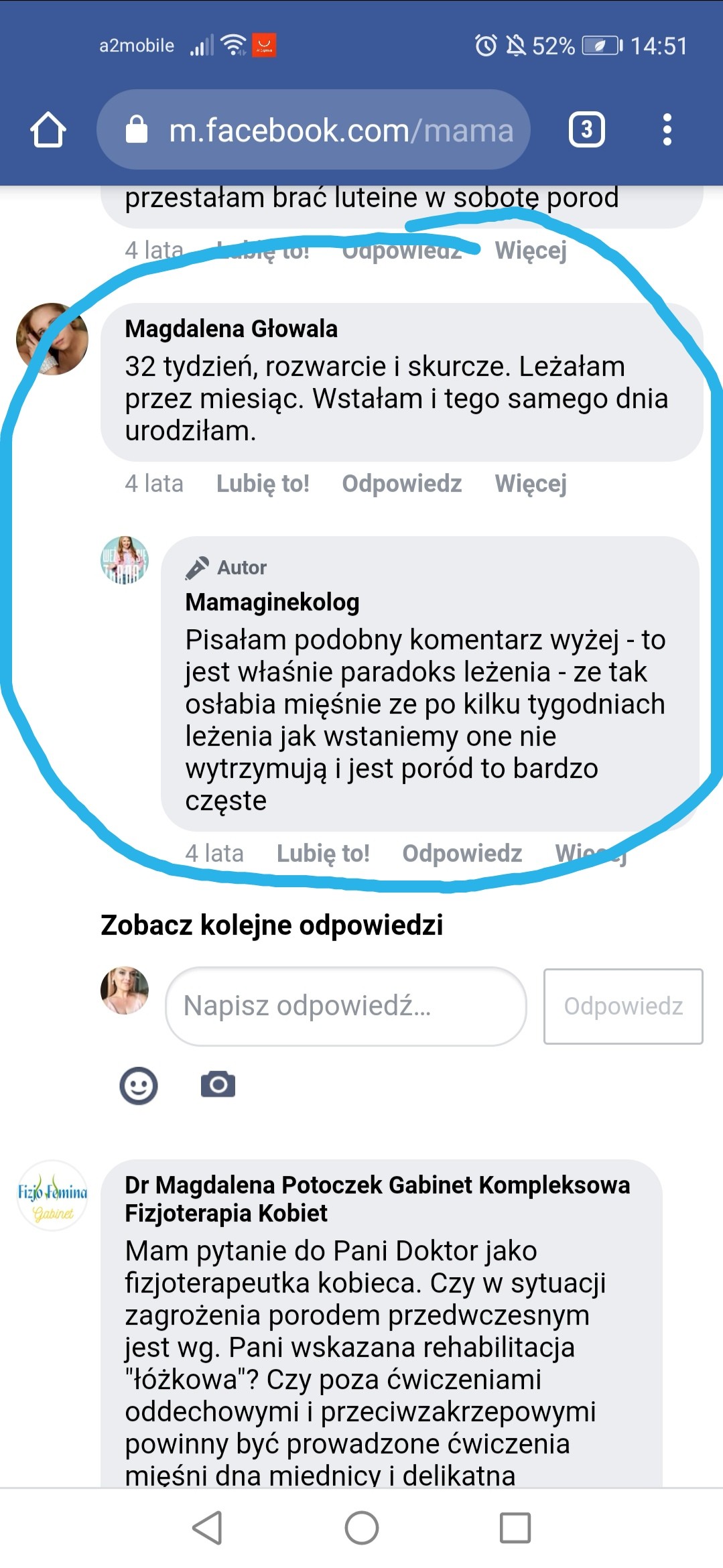Open the emoji picker smiley icon

point(139,1086)
